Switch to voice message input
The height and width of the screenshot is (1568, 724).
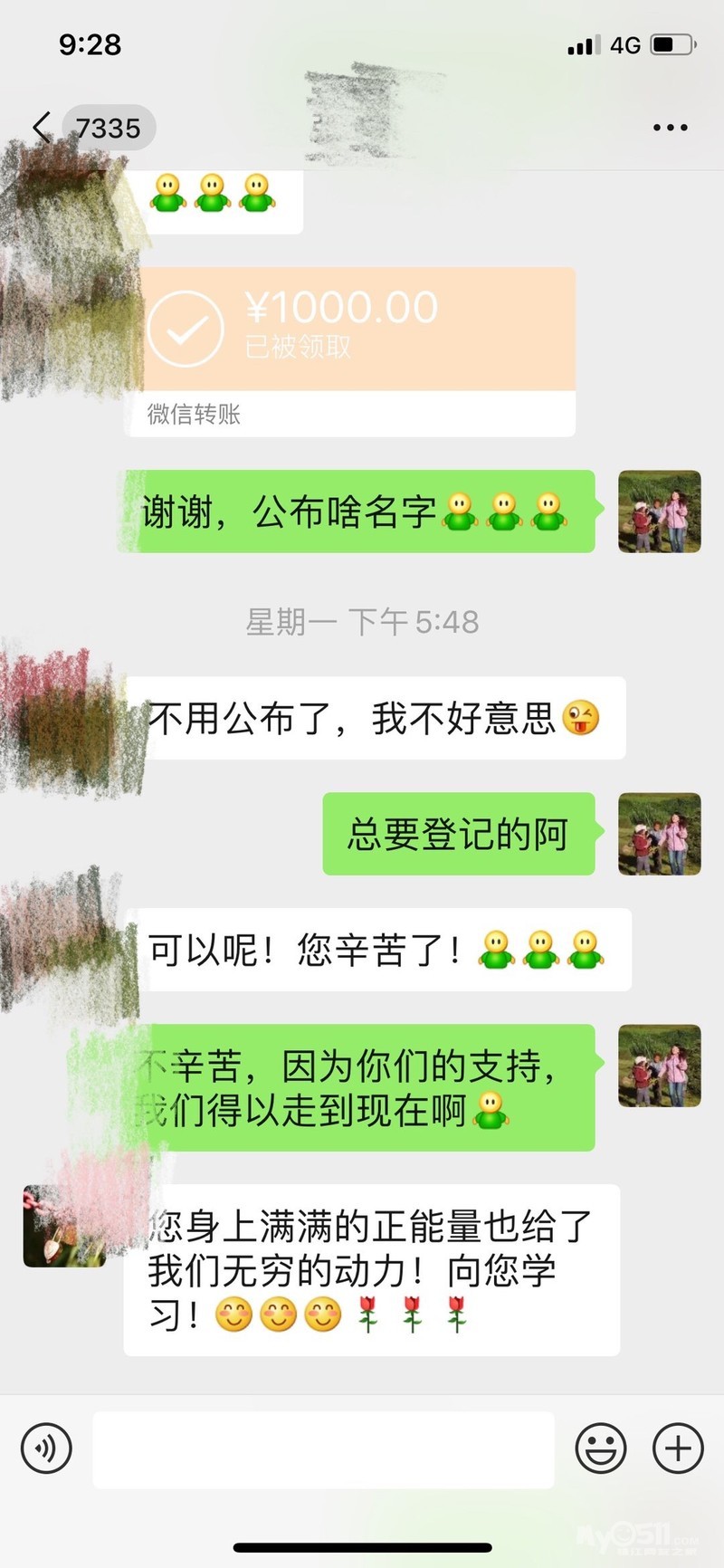pyautogui.click(x=46, y=1448)
